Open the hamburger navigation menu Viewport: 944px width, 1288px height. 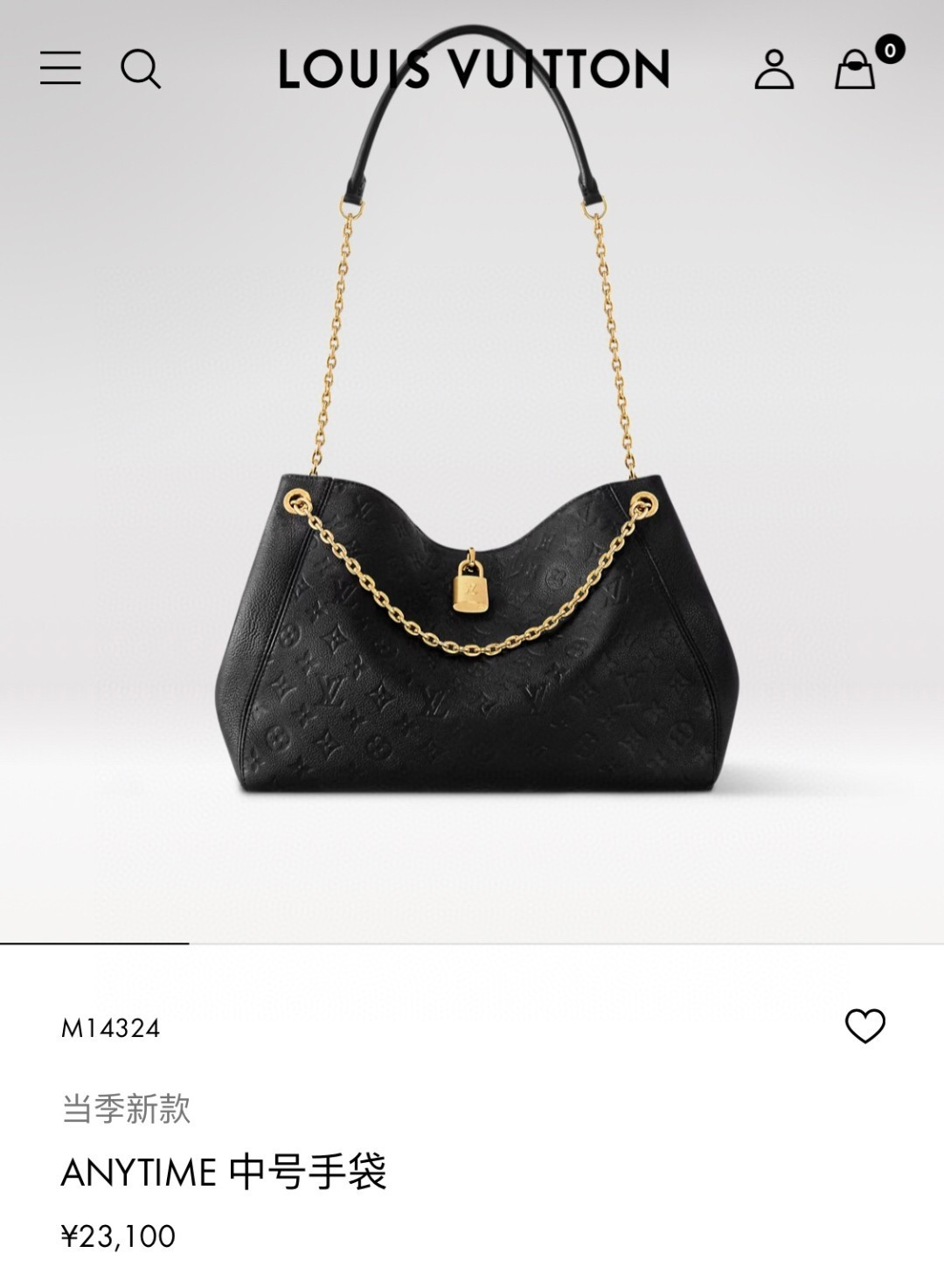coord(60,68)
